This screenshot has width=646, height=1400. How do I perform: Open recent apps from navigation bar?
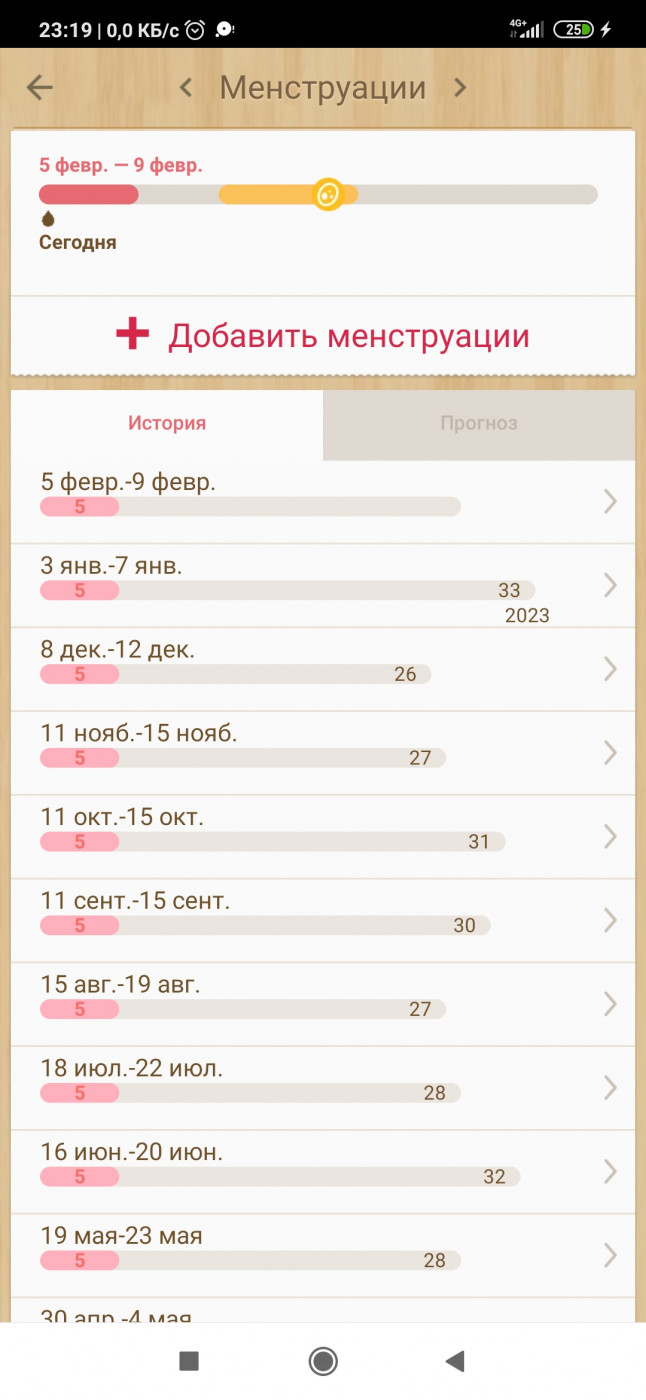coord(189,1360)
